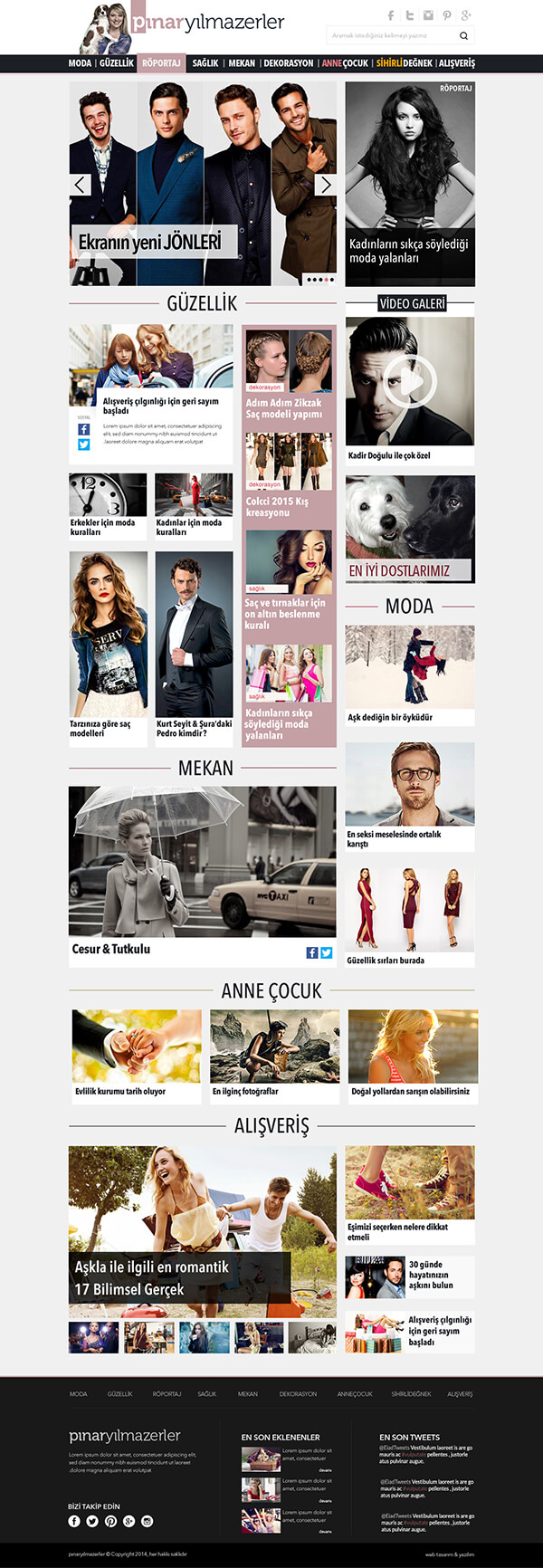Share 'Cesur & Tutkulu' on Twitter
Screen dimensions: 543x1568
327,952
